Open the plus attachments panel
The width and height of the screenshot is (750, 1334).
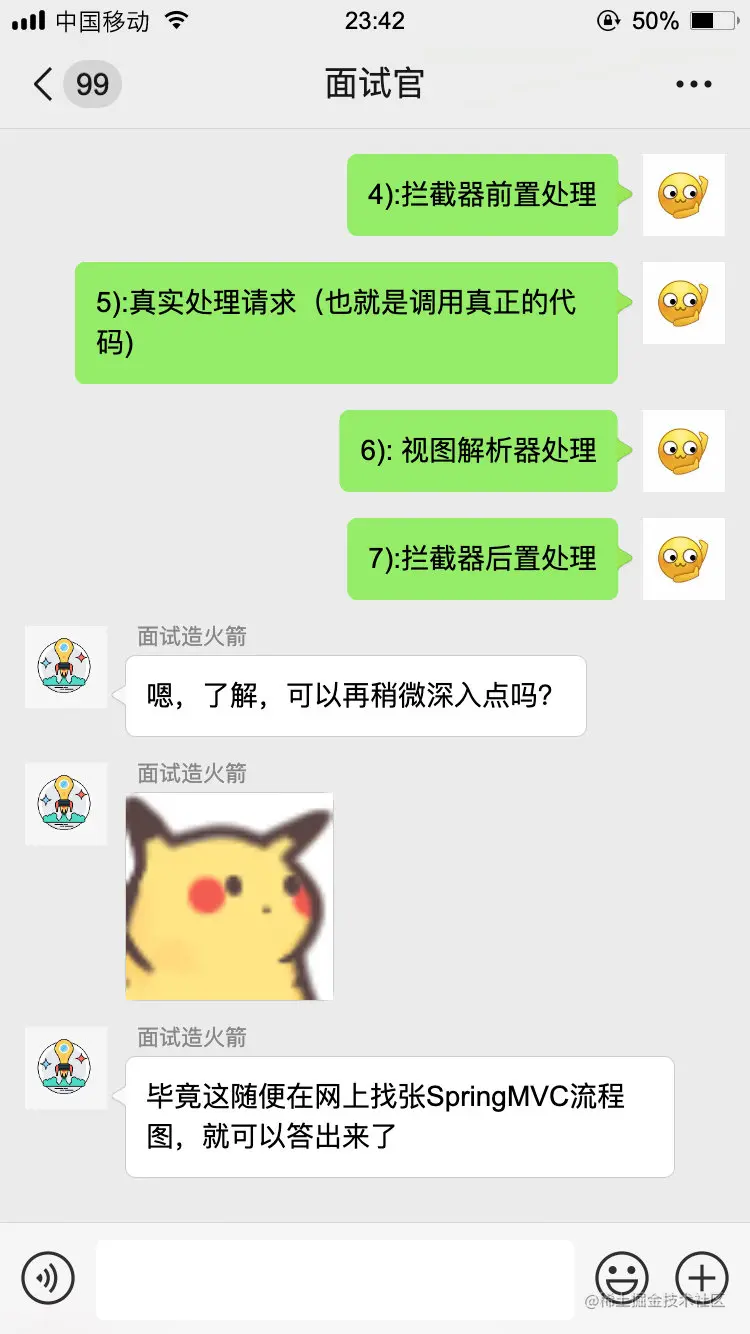coord(702,1278)
